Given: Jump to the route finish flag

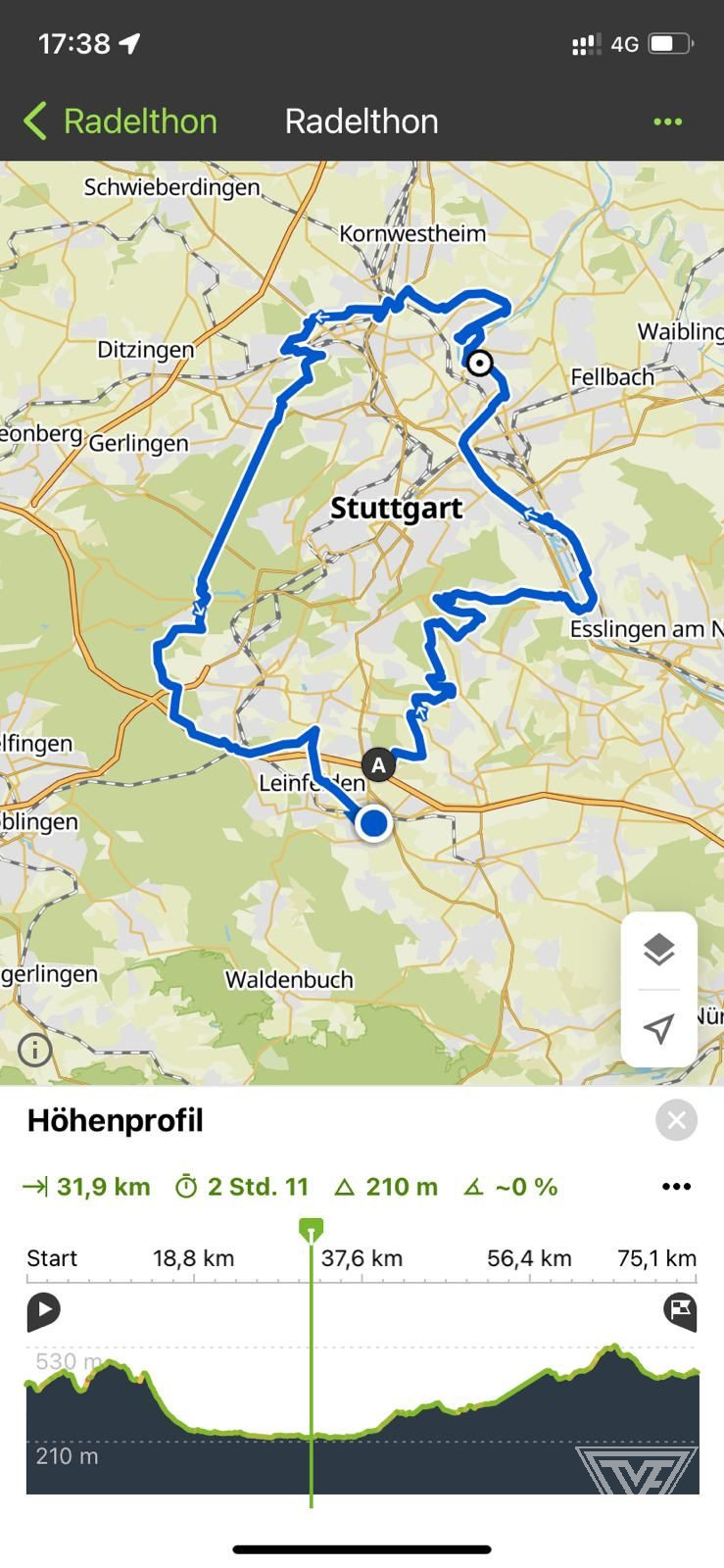Looking at the screenshot, I should (x=680, y=1310).
